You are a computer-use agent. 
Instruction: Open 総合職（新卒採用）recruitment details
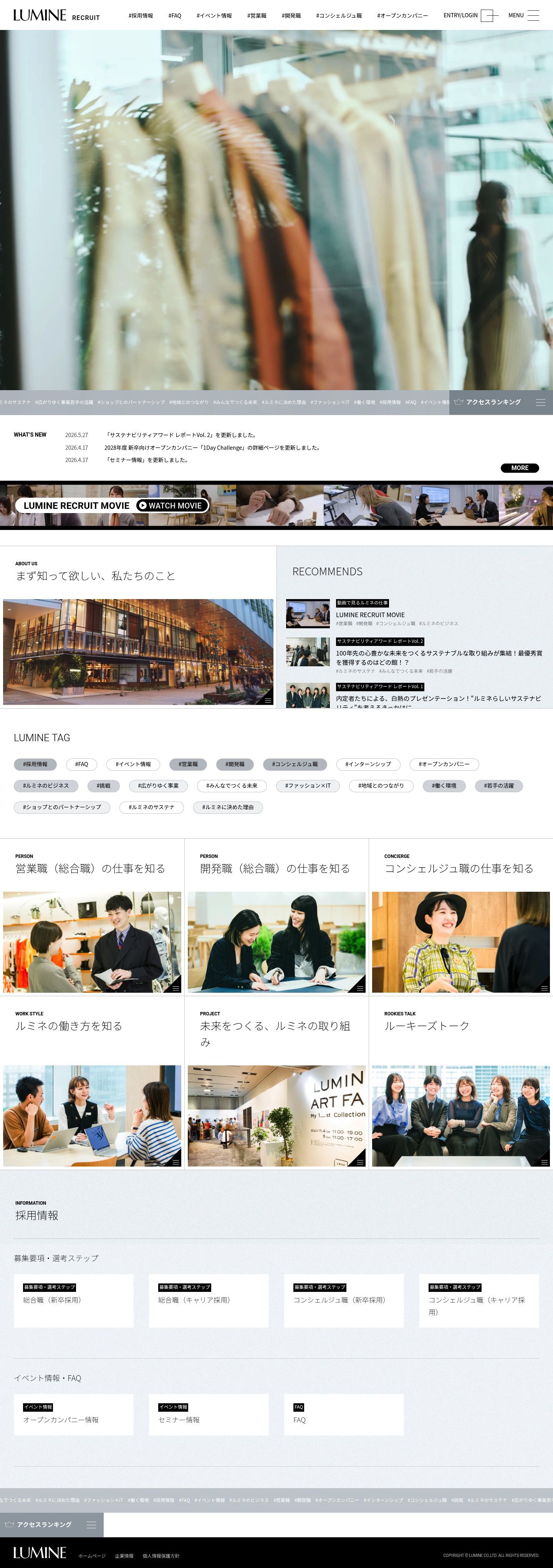[x=74, y=1301]
